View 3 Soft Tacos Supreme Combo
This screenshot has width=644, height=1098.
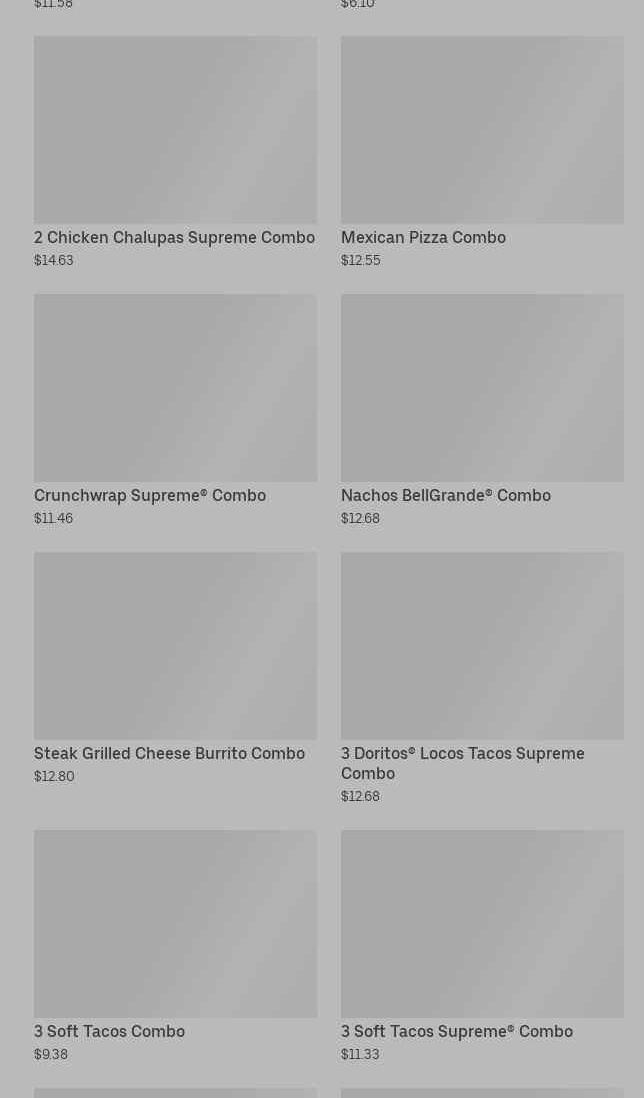(x=482, y=944)
